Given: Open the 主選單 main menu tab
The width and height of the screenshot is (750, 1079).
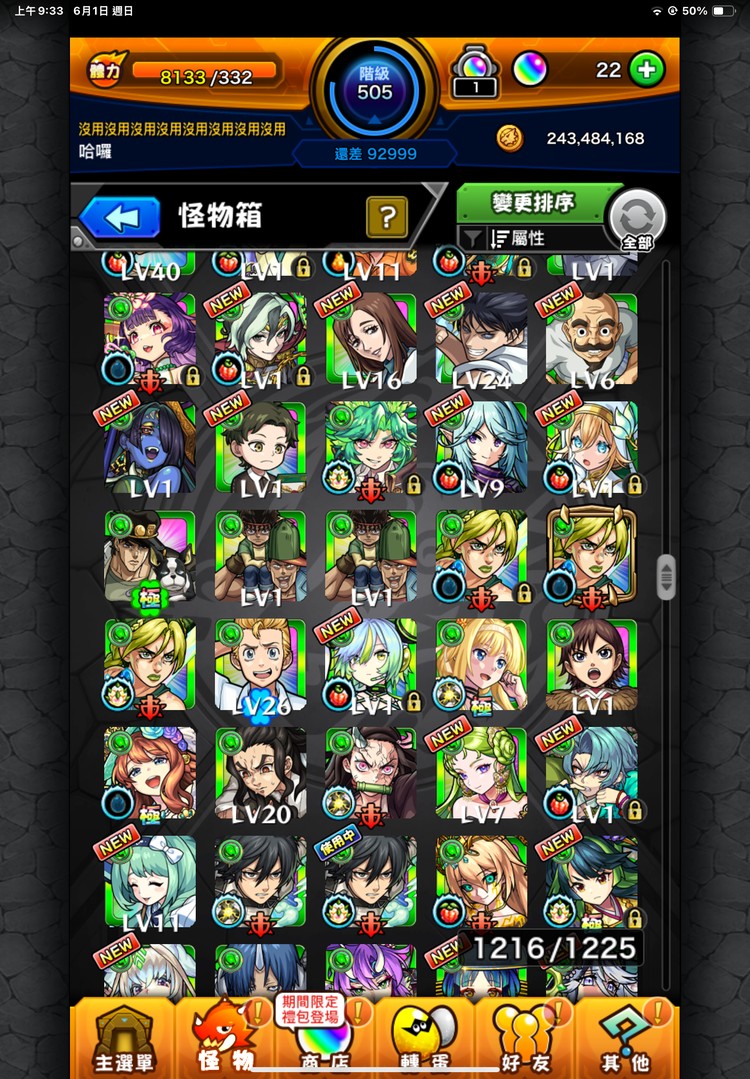Looking at the screenshot, I should (x=122, y=1038).
